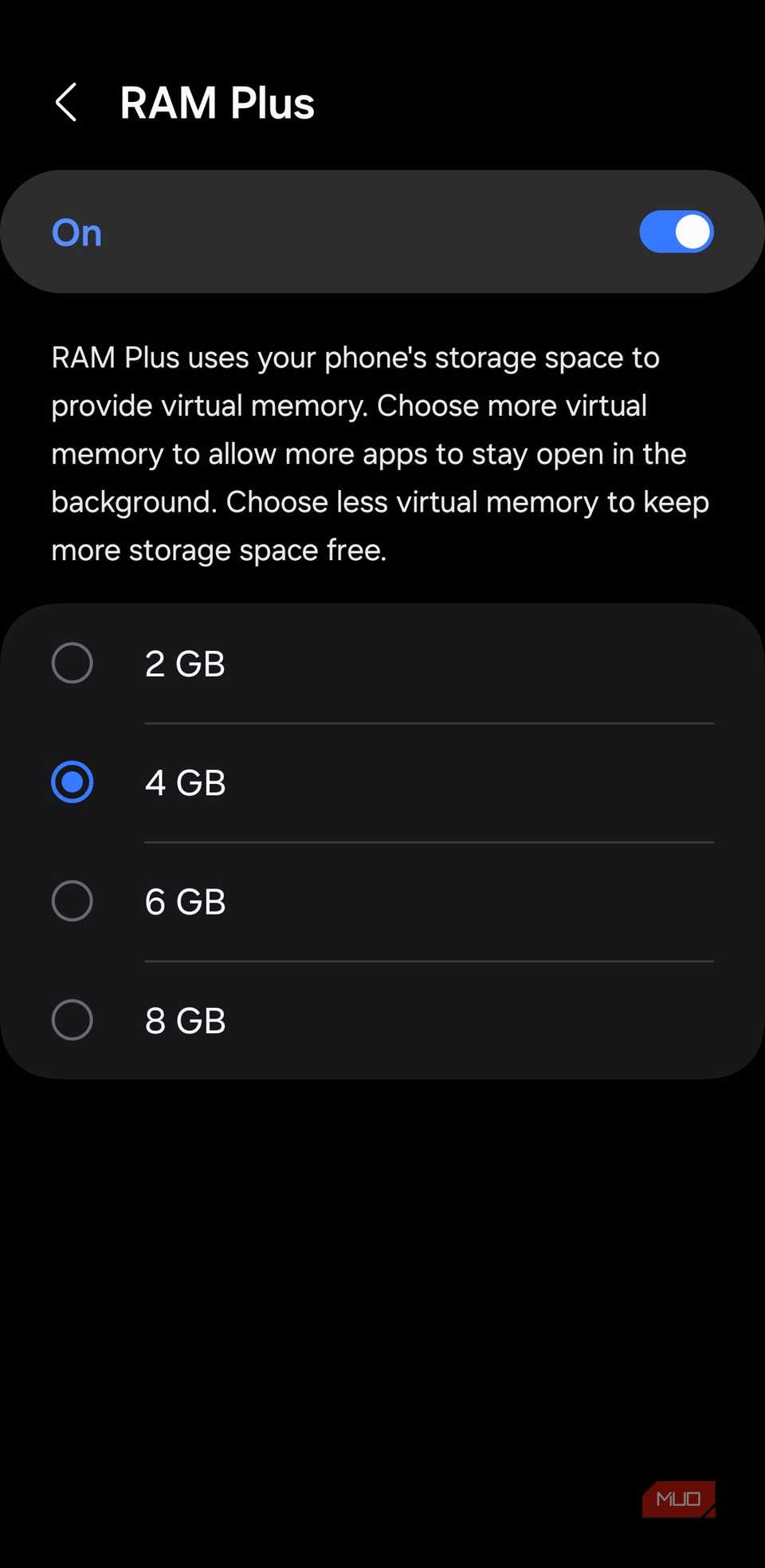
Task: Click the toggle switch thumb
Action: point(692,231)
